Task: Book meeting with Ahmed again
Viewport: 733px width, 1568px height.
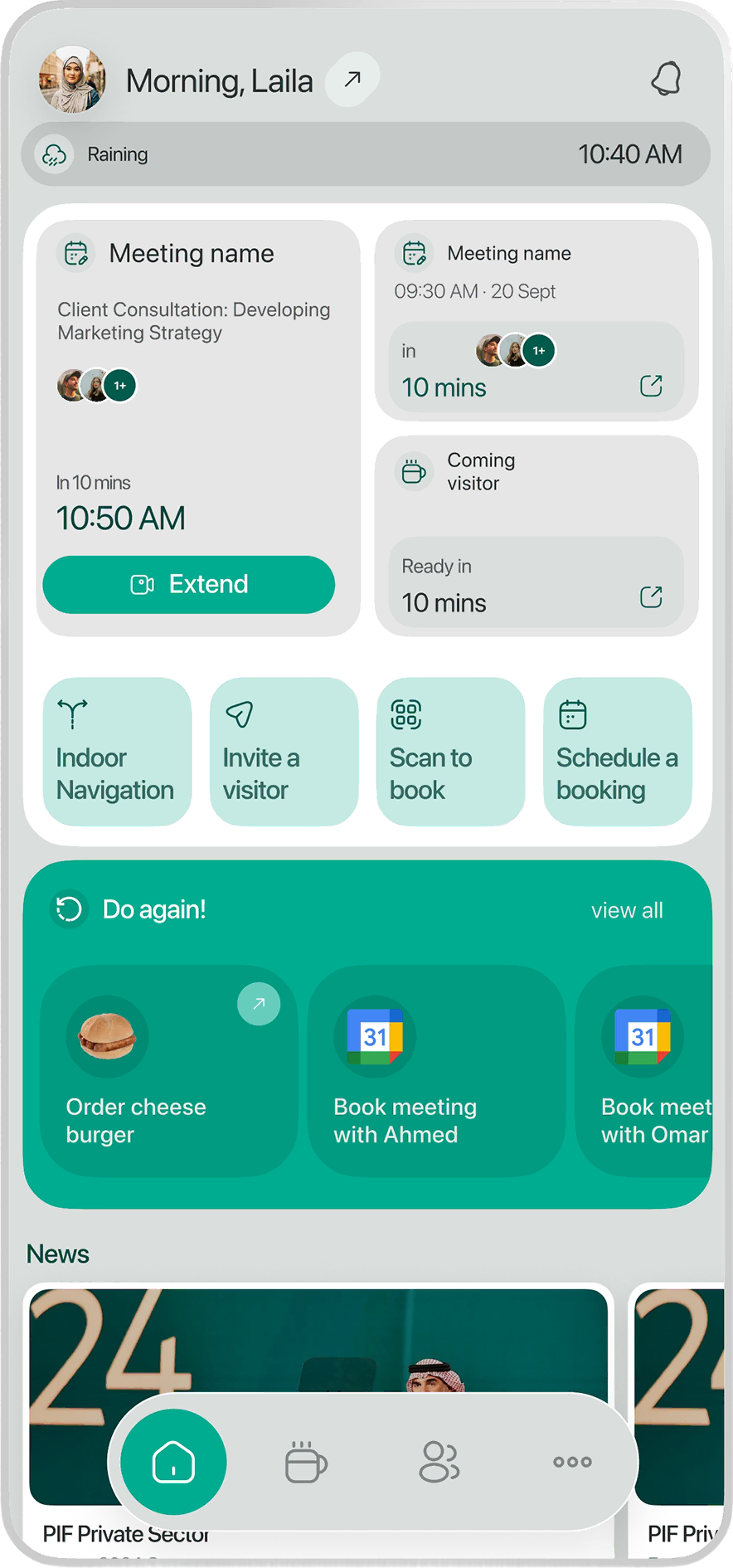Action: click(x=436, y=1070)
